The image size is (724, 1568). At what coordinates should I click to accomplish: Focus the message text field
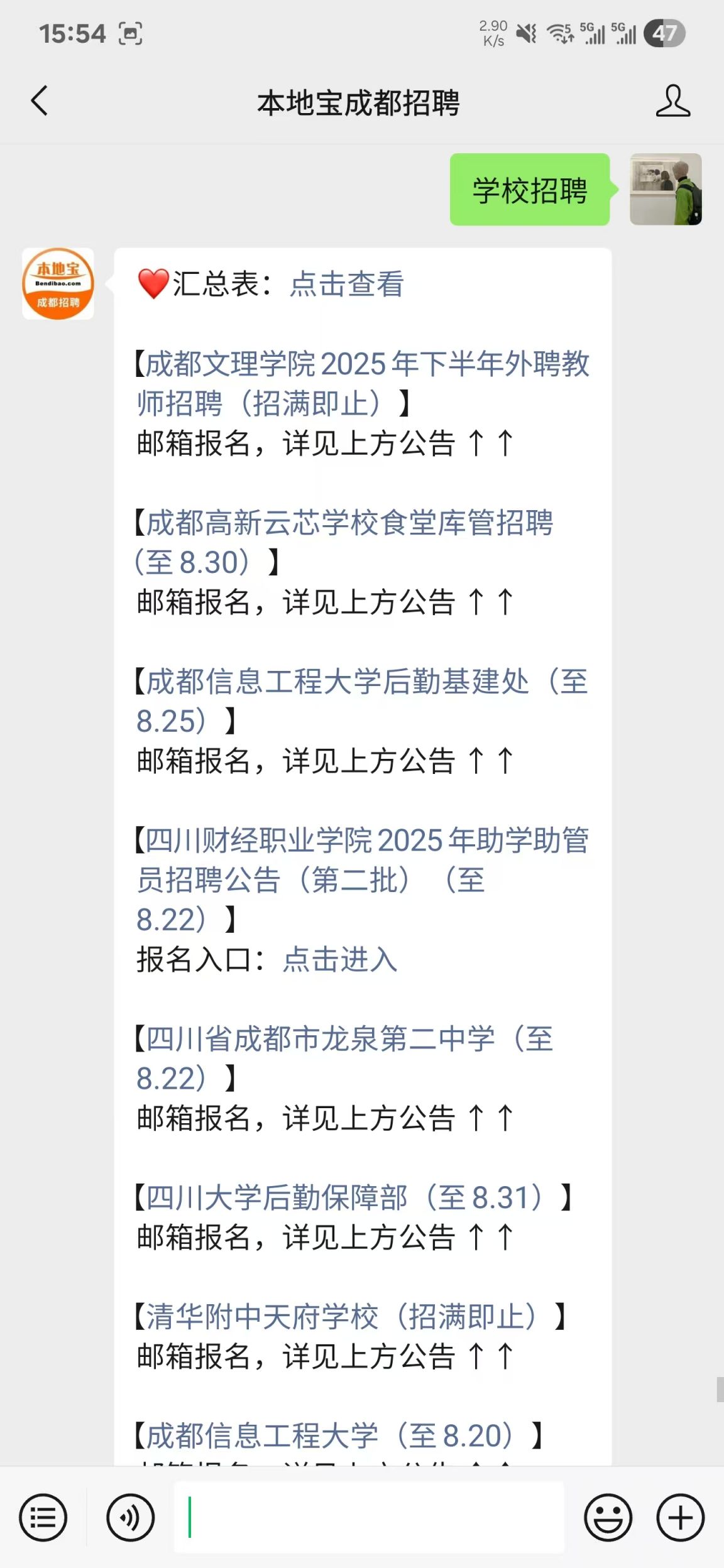pos(369,1518)
